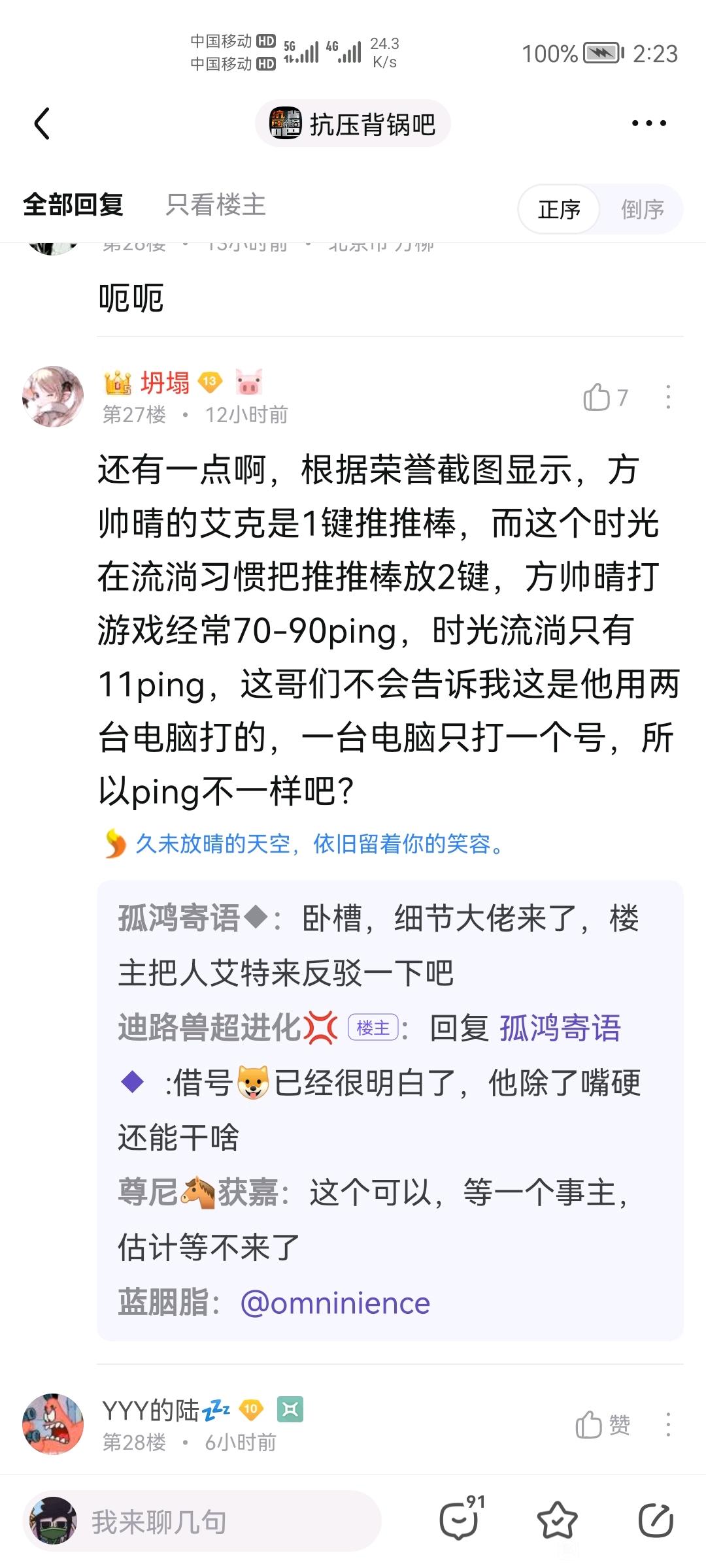
Task: Show only 只看楼主 replies
Action: pyautogui.click(x=216, y=205)
